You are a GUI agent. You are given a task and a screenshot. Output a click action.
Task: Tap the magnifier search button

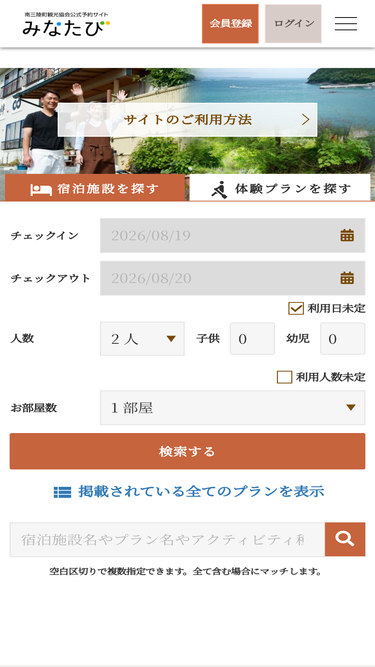345,539
